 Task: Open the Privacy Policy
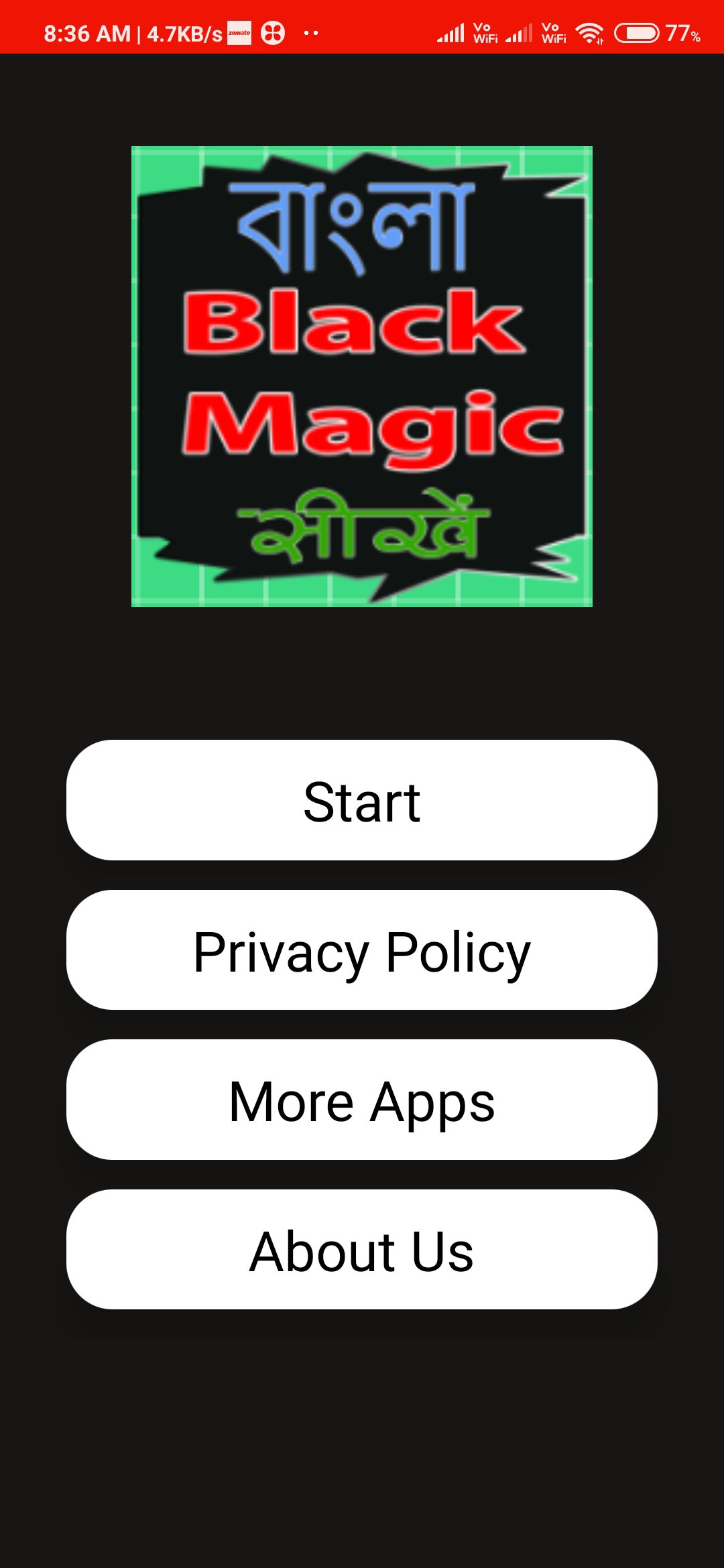(x=362, y=950)
